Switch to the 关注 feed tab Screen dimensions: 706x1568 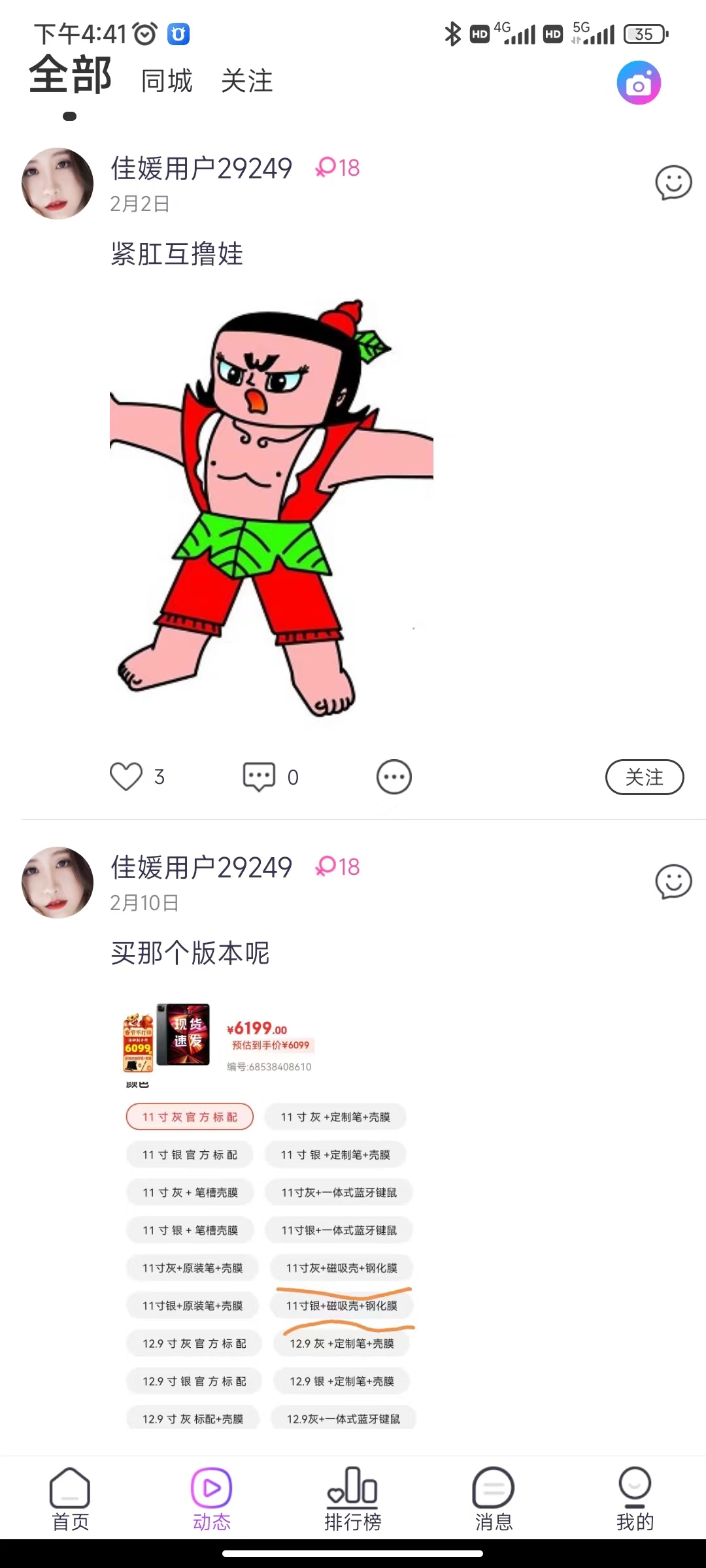(246, 81)
